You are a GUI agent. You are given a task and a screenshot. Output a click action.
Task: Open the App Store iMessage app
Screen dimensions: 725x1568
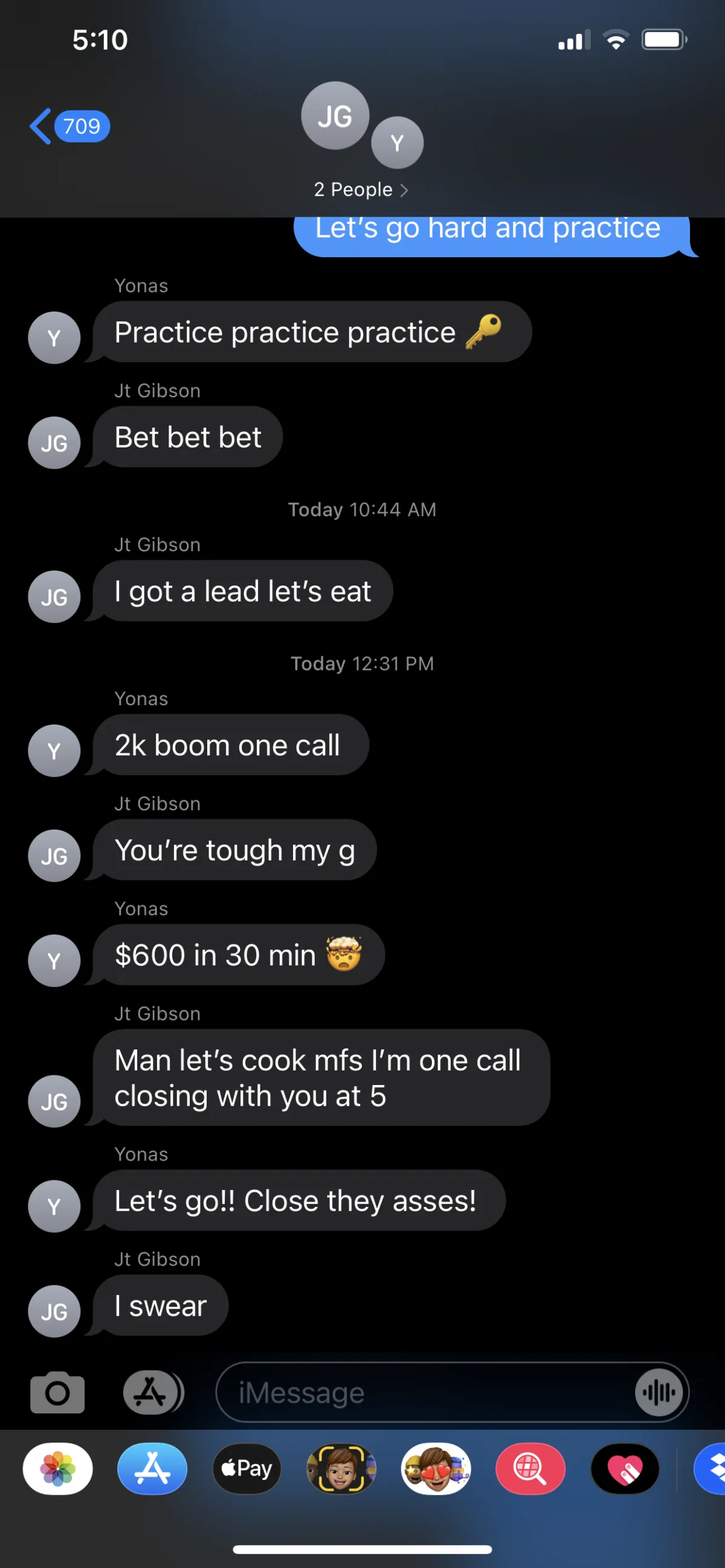152,1469
